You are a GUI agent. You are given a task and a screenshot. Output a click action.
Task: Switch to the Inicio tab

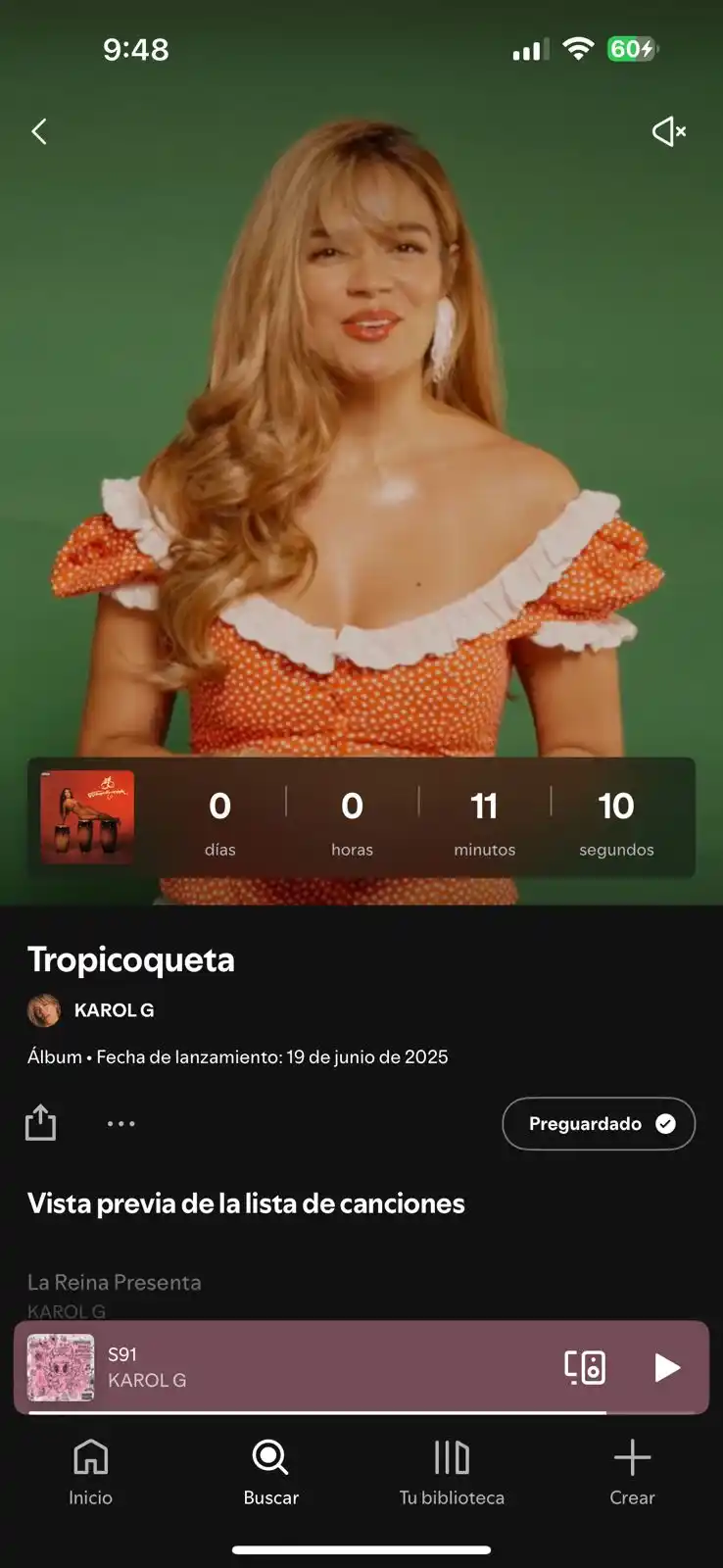90,1472
